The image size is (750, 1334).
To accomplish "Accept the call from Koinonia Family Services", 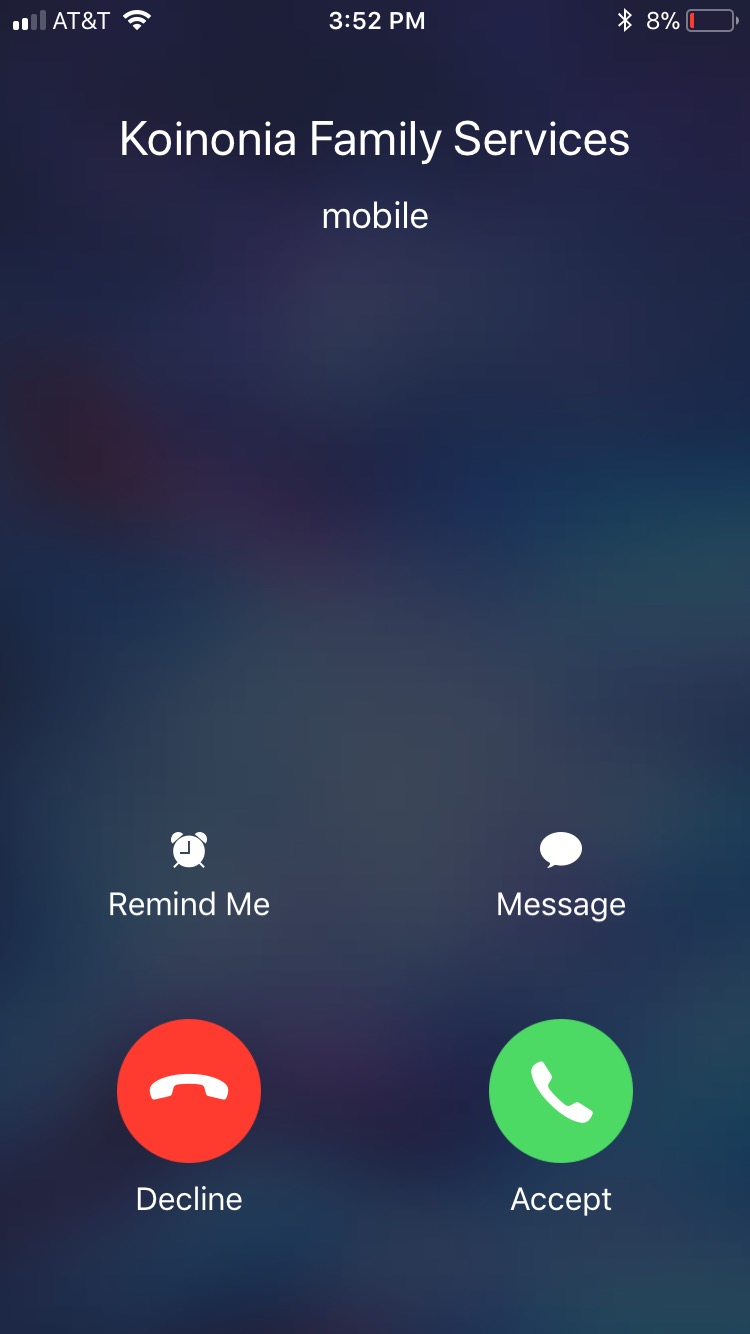I will 560,1091.
